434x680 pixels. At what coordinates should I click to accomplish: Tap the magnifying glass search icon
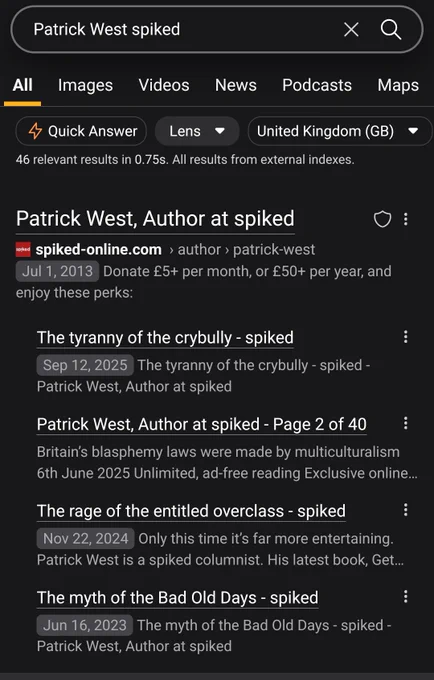[x=391, y=29]
